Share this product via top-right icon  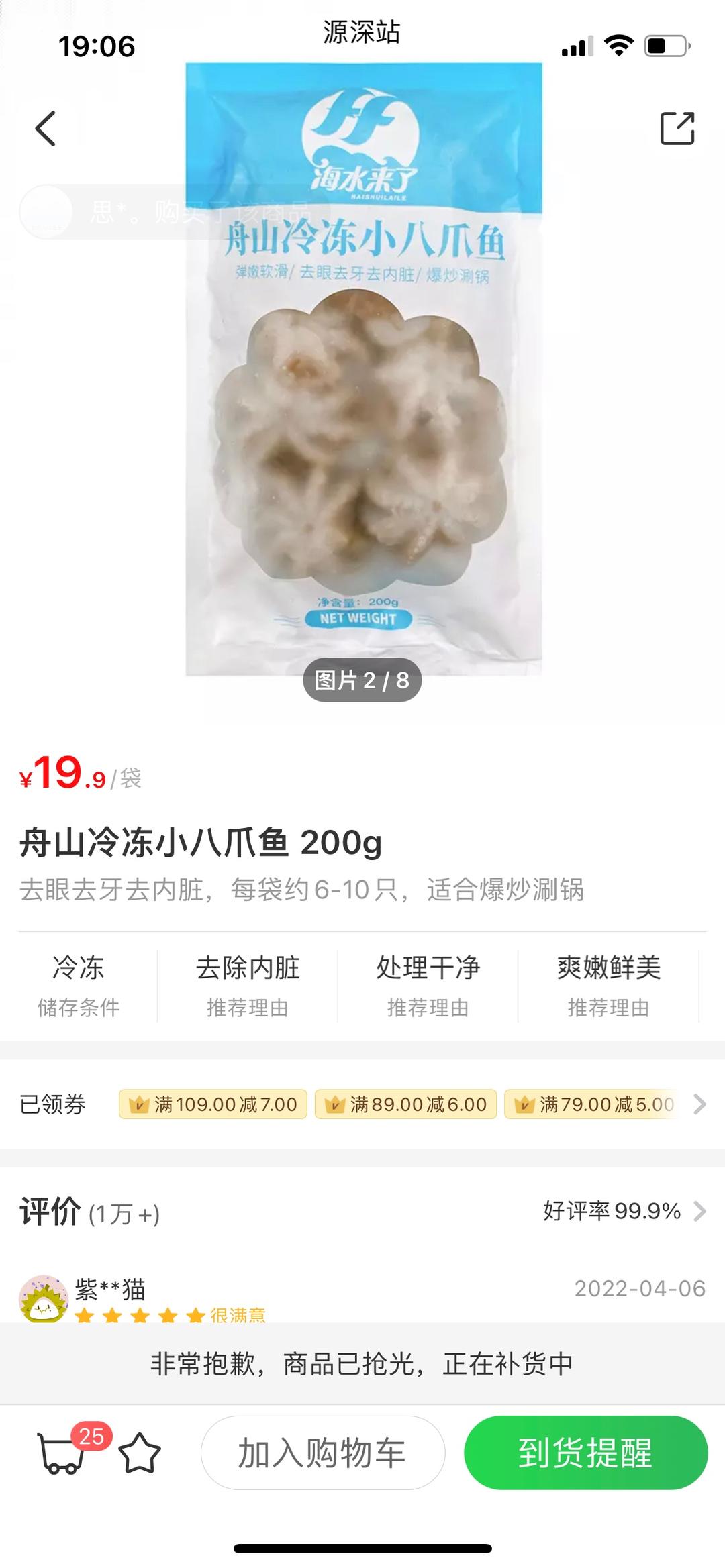(677, 128)
